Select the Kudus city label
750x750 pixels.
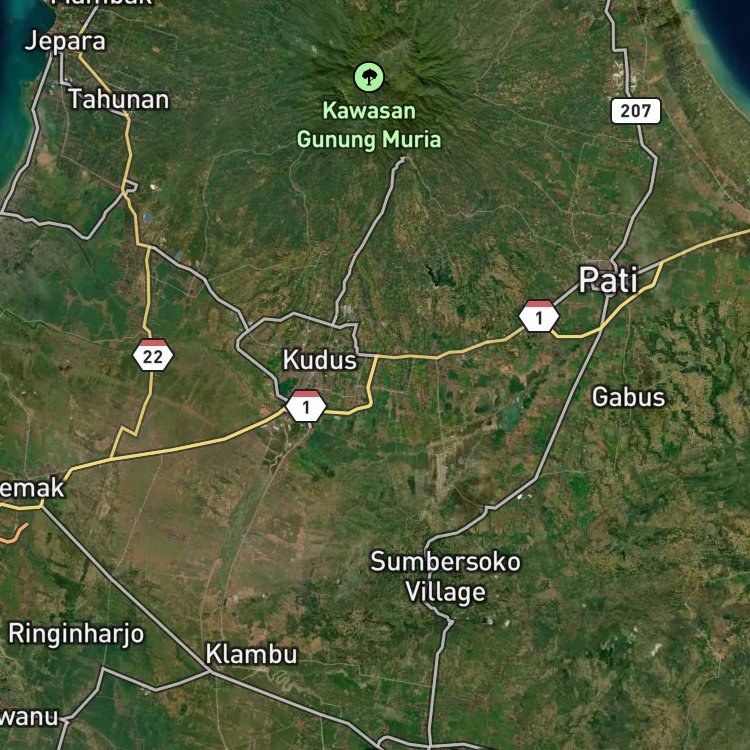320,360
